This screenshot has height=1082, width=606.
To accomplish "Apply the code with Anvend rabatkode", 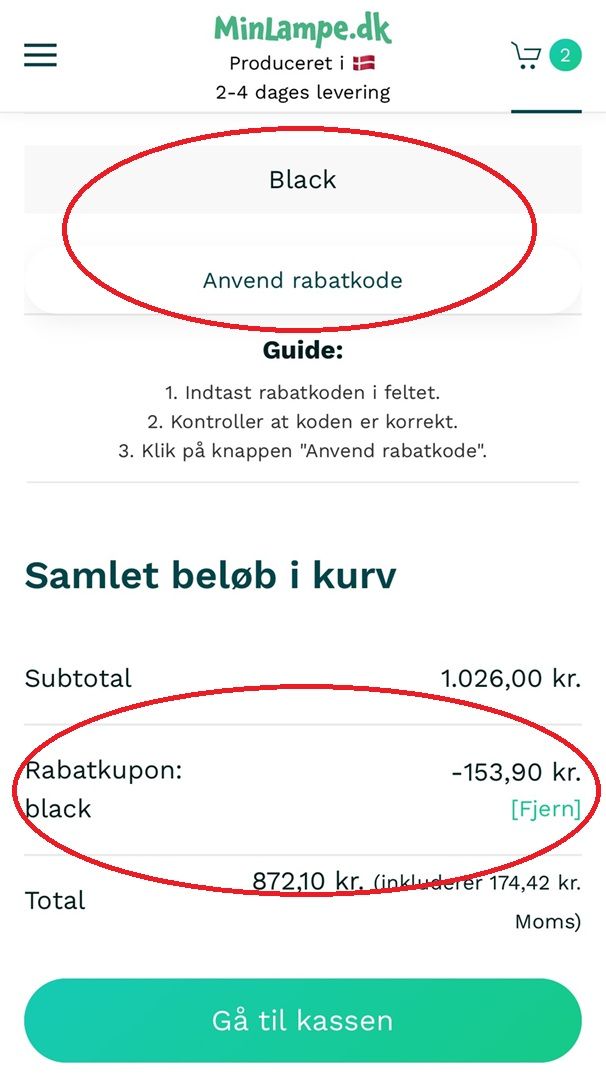I will pos(302,281).
